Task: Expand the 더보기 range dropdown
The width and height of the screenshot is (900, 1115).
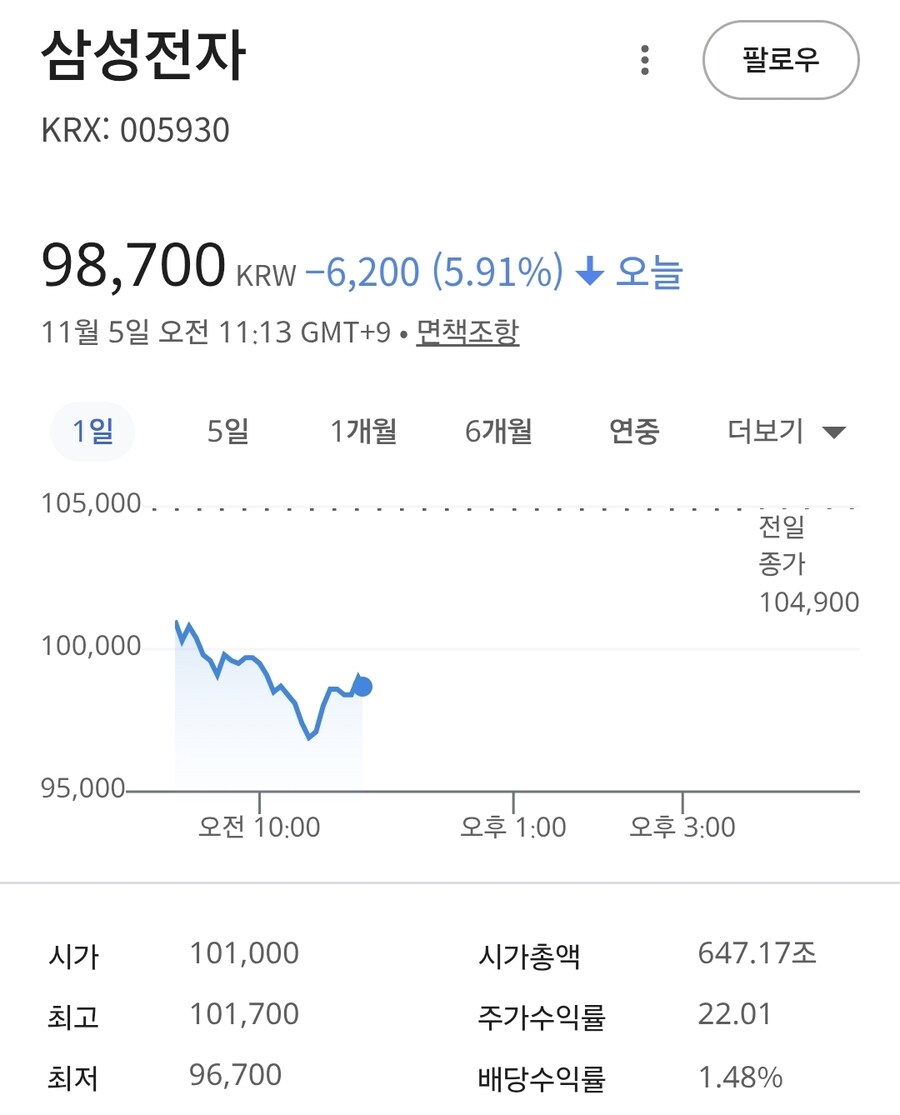Action: coord(786,432)
